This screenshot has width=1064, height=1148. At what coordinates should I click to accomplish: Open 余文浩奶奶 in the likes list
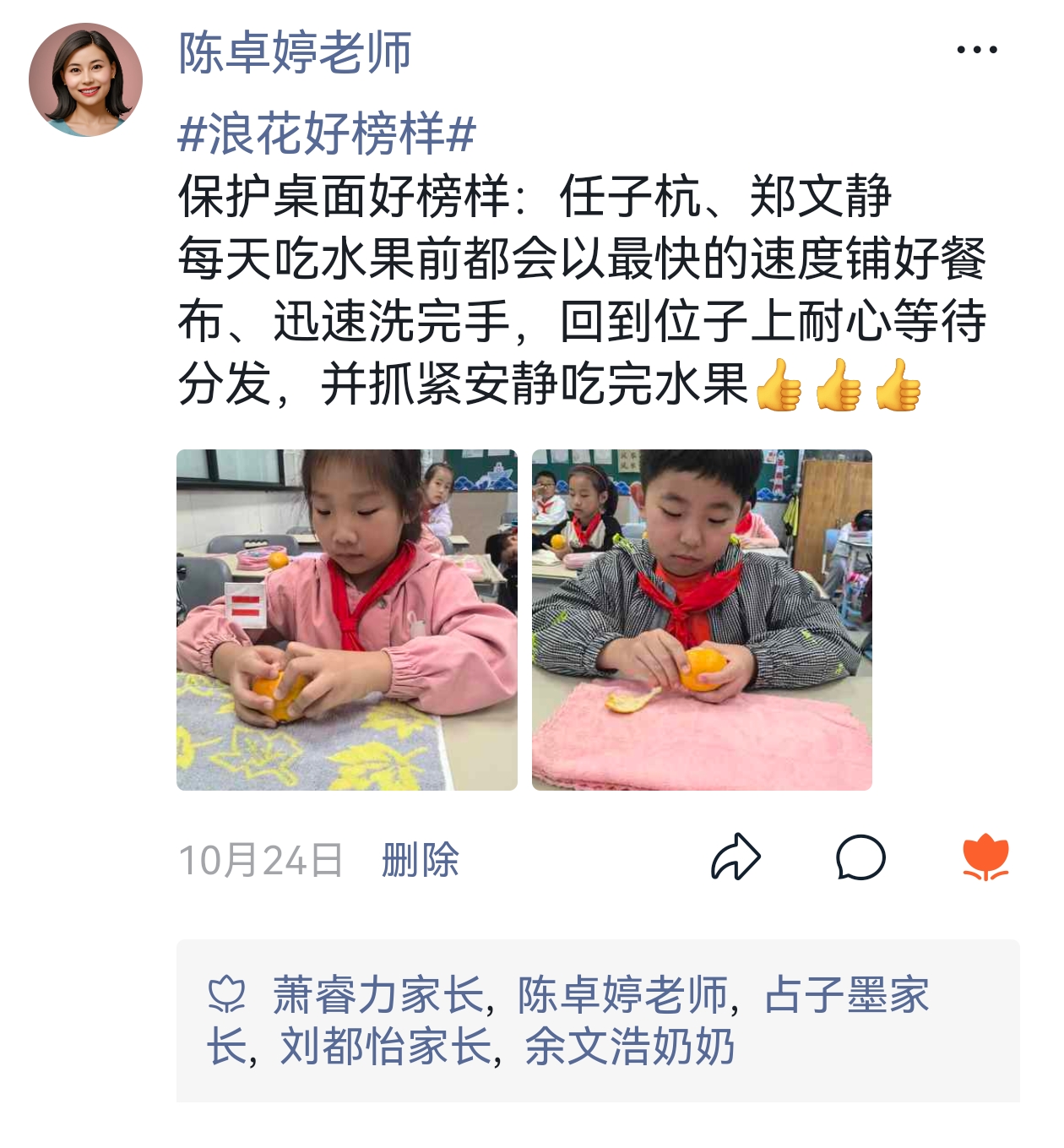click(629, 1047)
